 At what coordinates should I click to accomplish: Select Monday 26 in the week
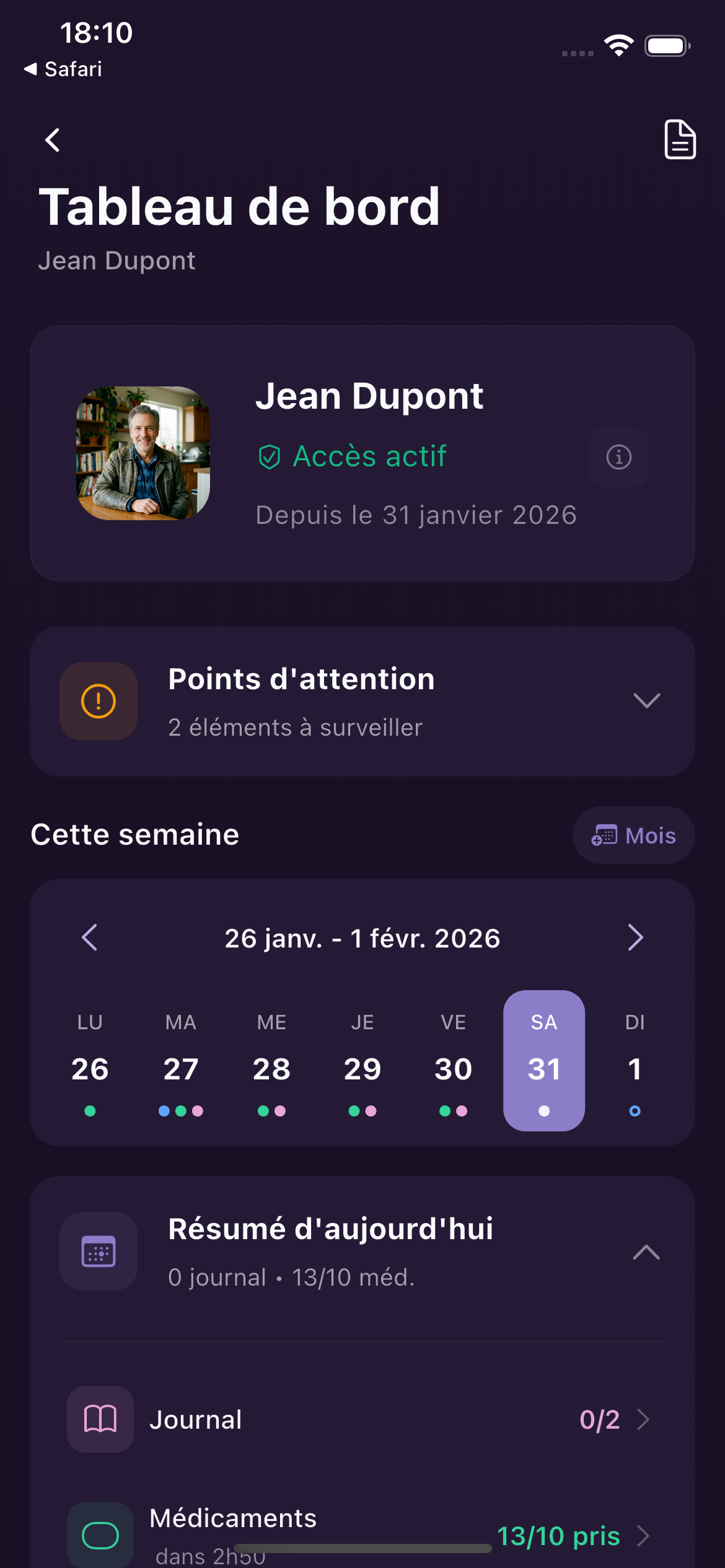point(90,1061)
